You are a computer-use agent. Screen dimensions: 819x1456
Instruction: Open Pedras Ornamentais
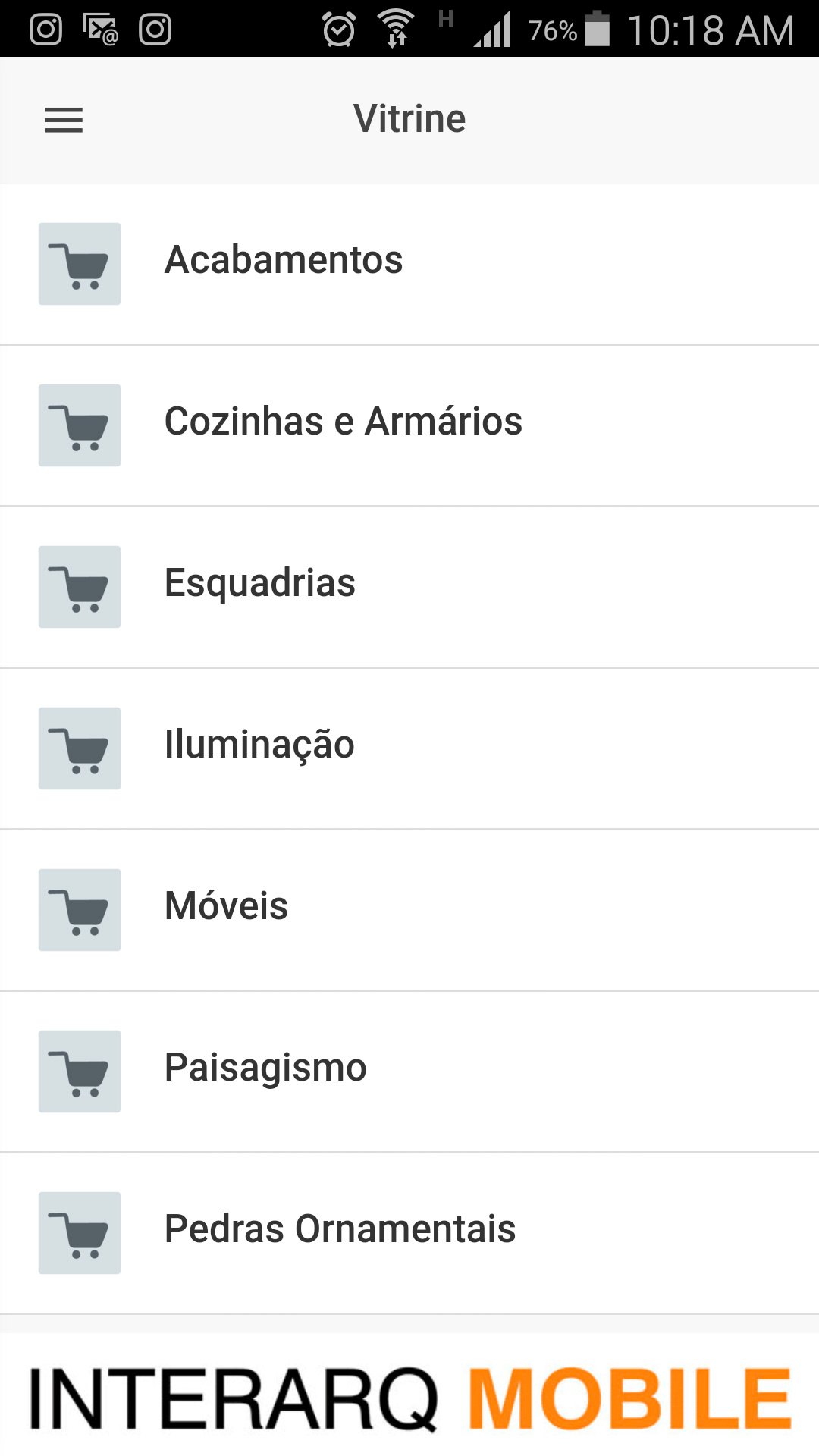pos(409,1233)
